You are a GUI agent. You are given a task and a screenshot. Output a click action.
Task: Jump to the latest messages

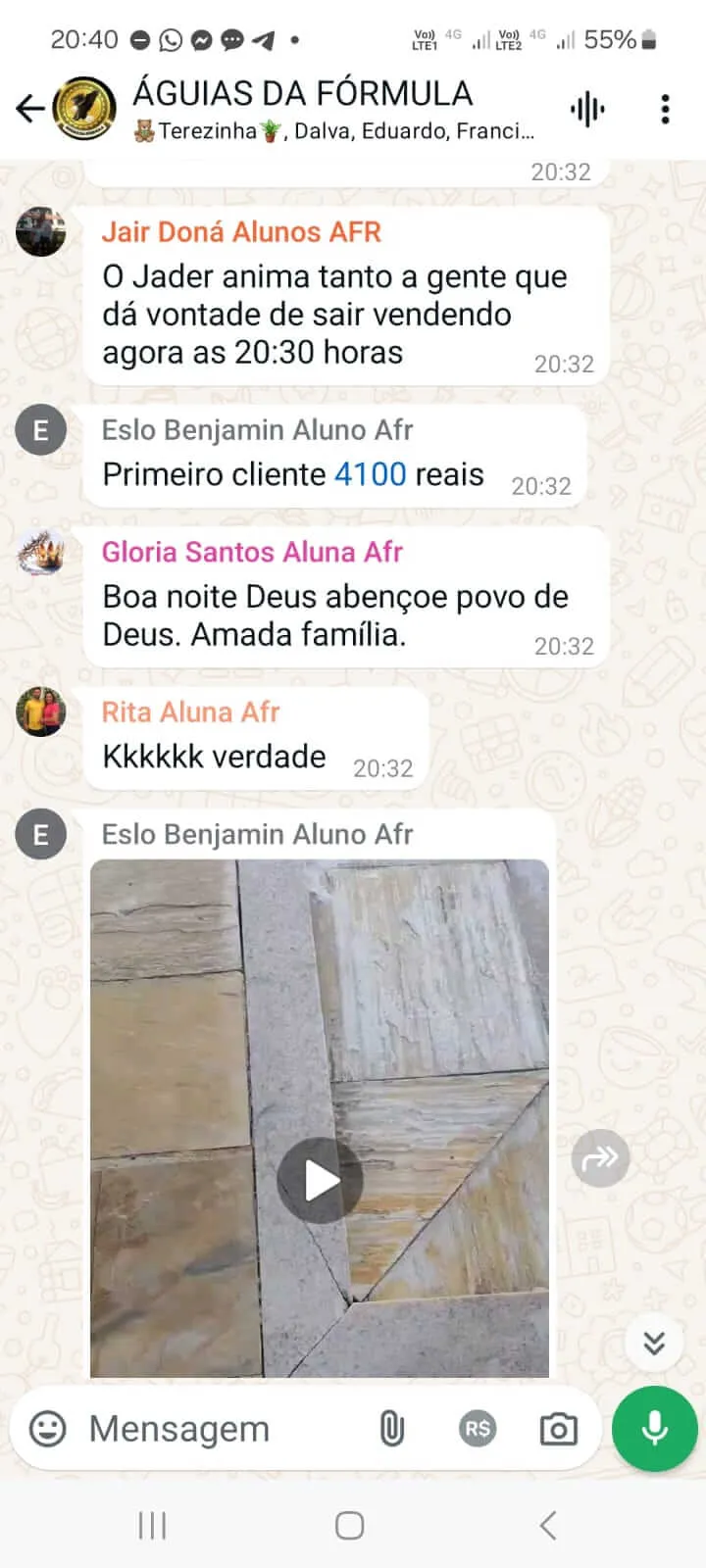click(654, 1342)
